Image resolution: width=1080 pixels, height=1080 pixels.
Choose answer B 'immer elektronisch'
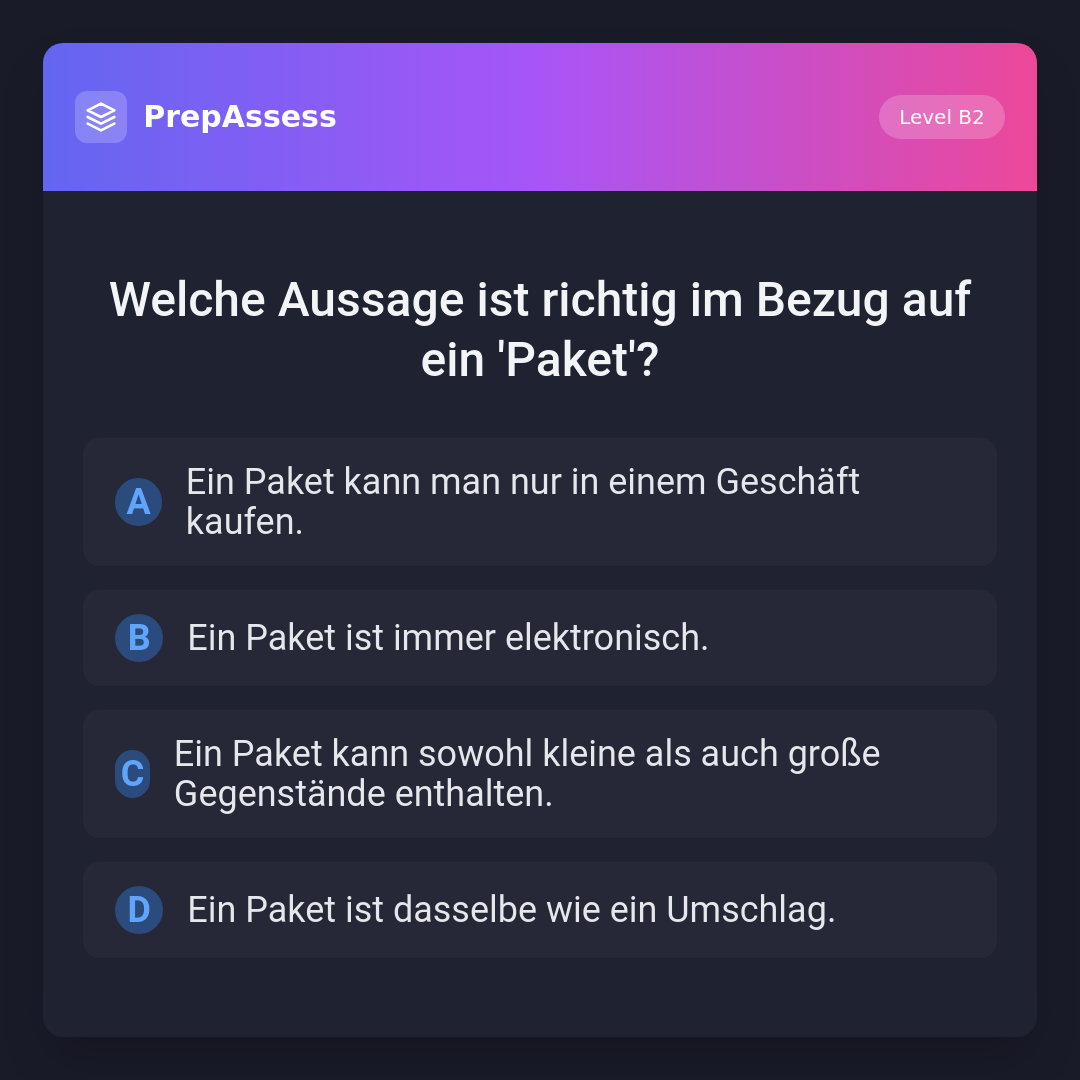539,638
